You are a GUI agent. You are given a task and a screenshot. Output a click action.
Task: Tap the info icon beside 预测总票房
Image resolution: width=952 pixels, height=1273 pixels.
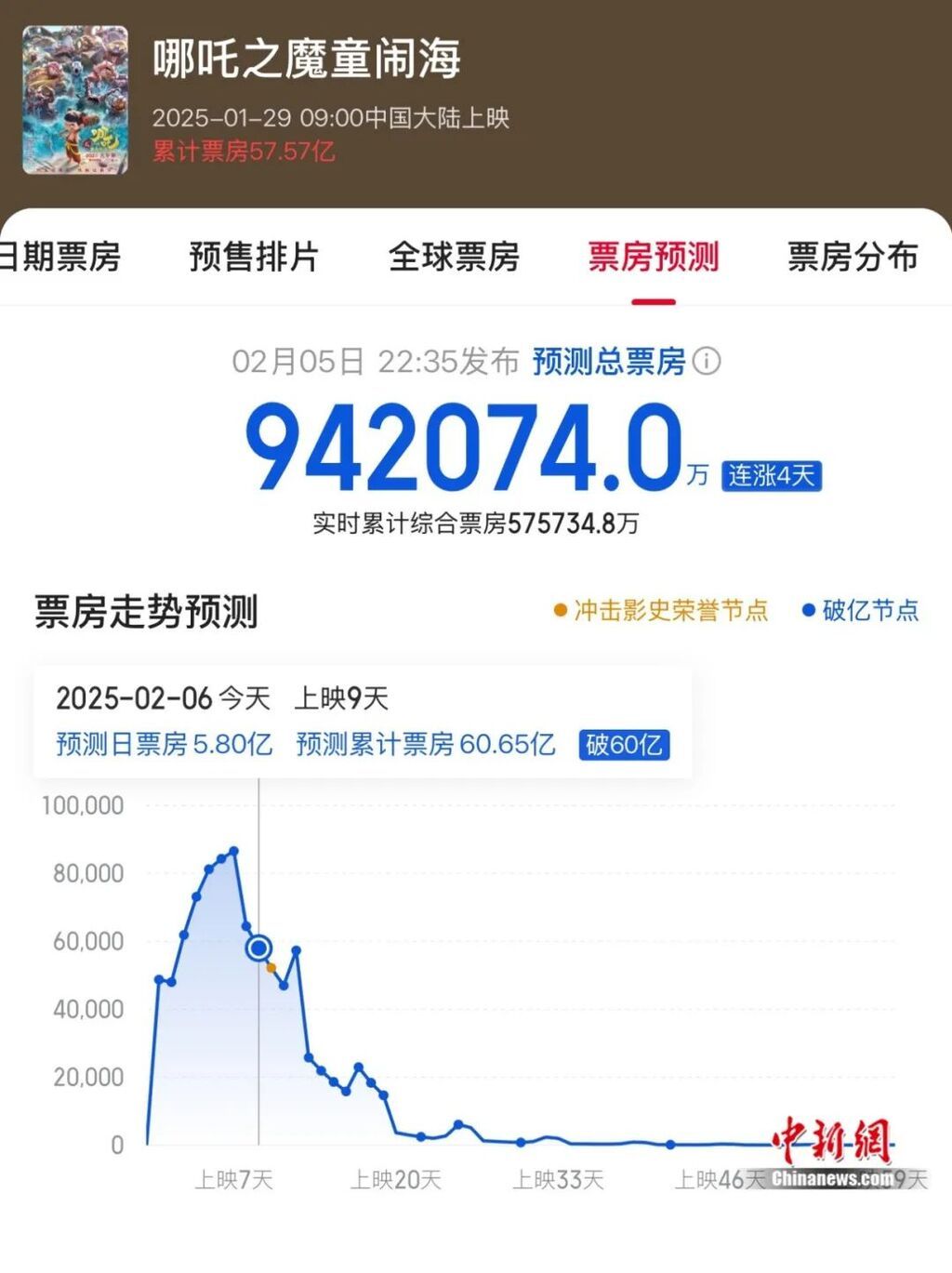tap(707, 361)
